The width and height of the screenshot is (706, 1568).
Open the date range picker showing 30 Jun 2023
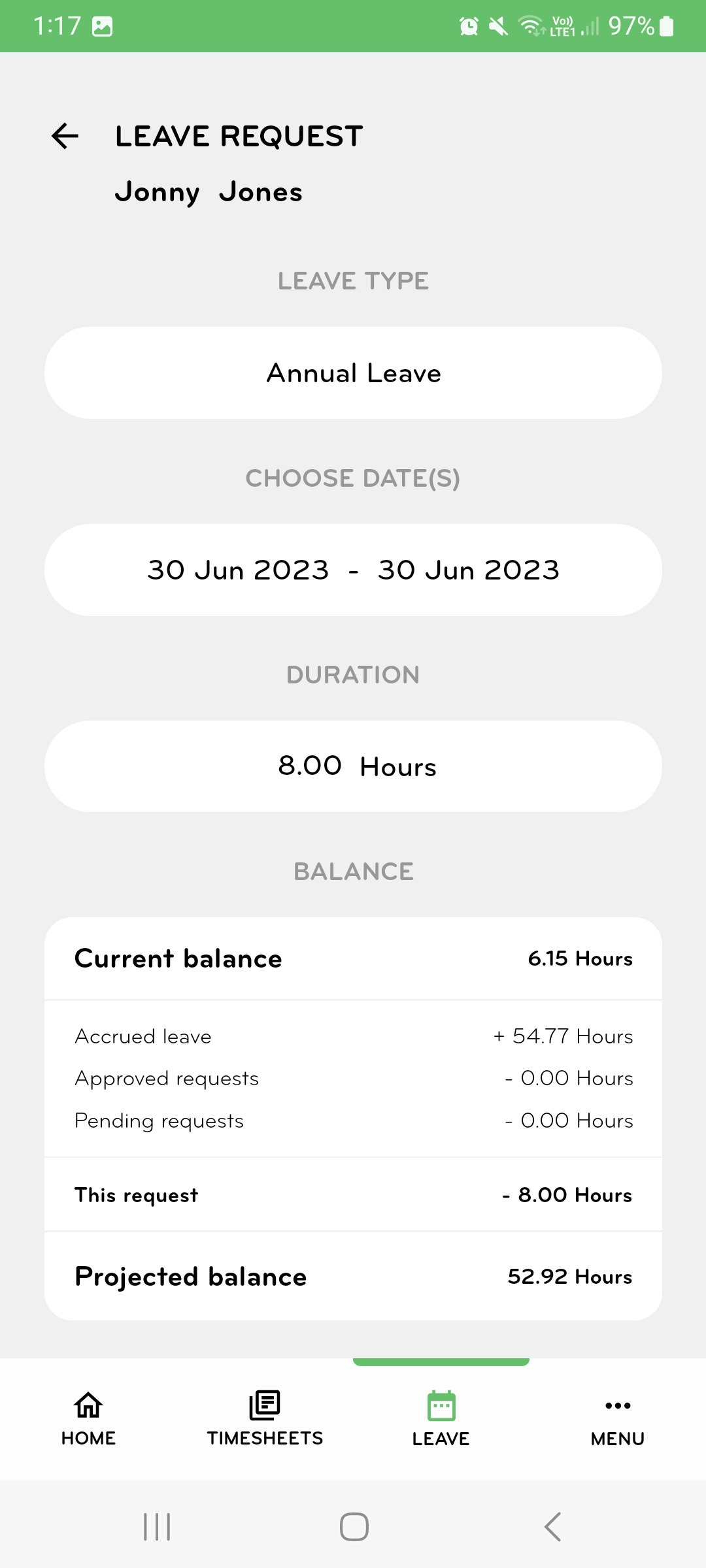[353, 569]
